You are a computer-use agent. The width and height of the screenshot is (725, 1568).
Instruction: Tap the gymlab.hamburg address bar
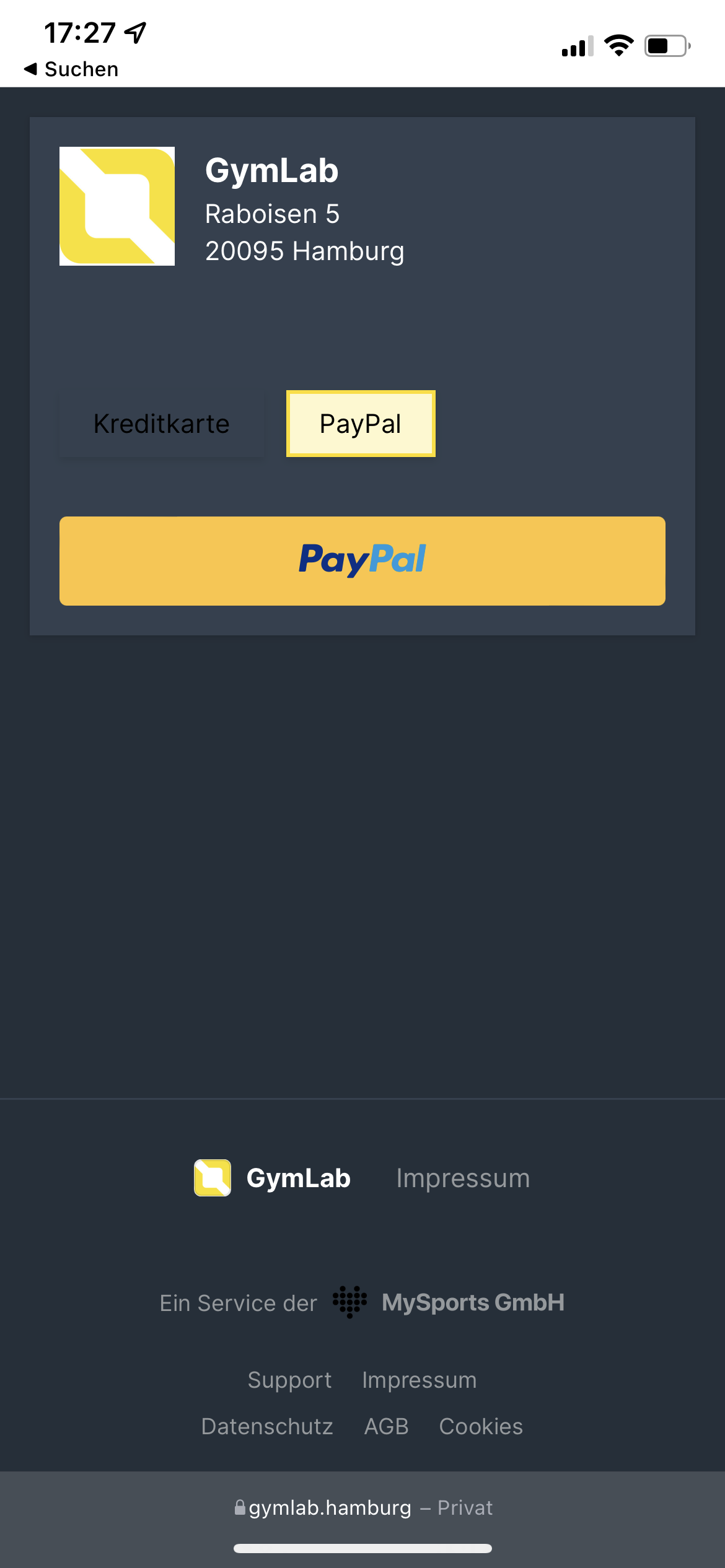pyautogui.click(x=362, y=1507)
